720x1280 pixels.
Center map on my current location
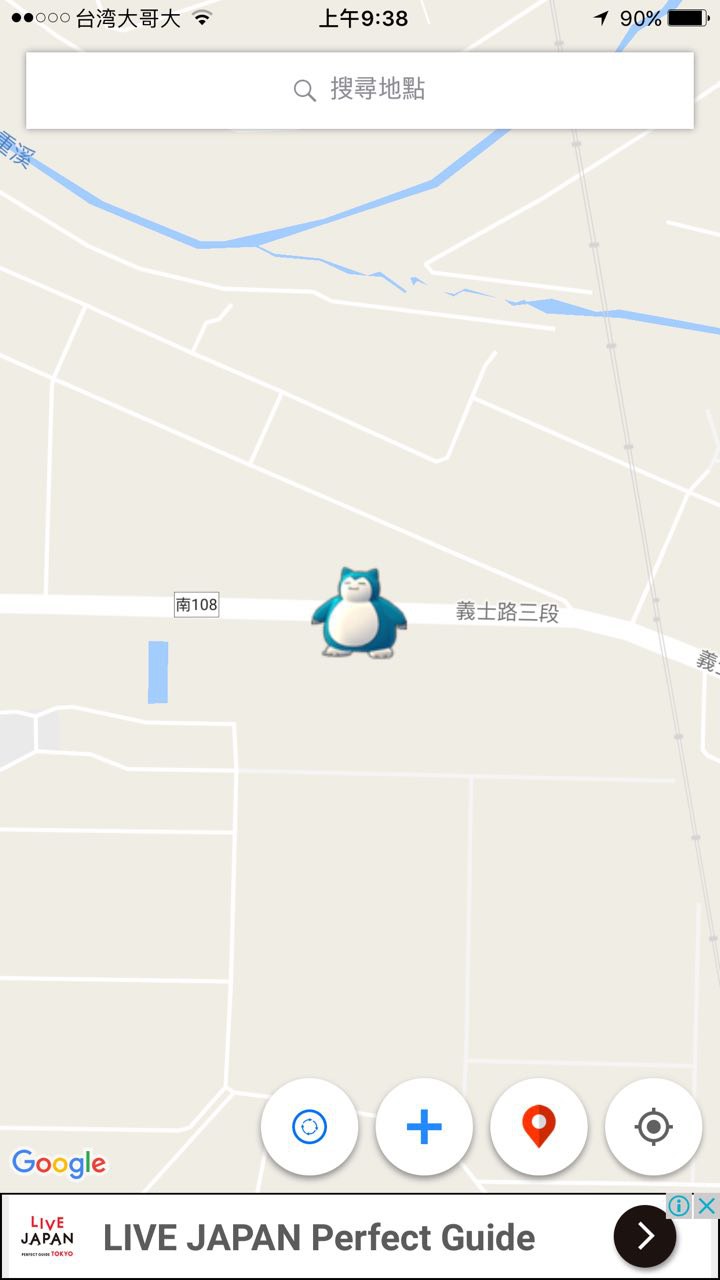653,1127
